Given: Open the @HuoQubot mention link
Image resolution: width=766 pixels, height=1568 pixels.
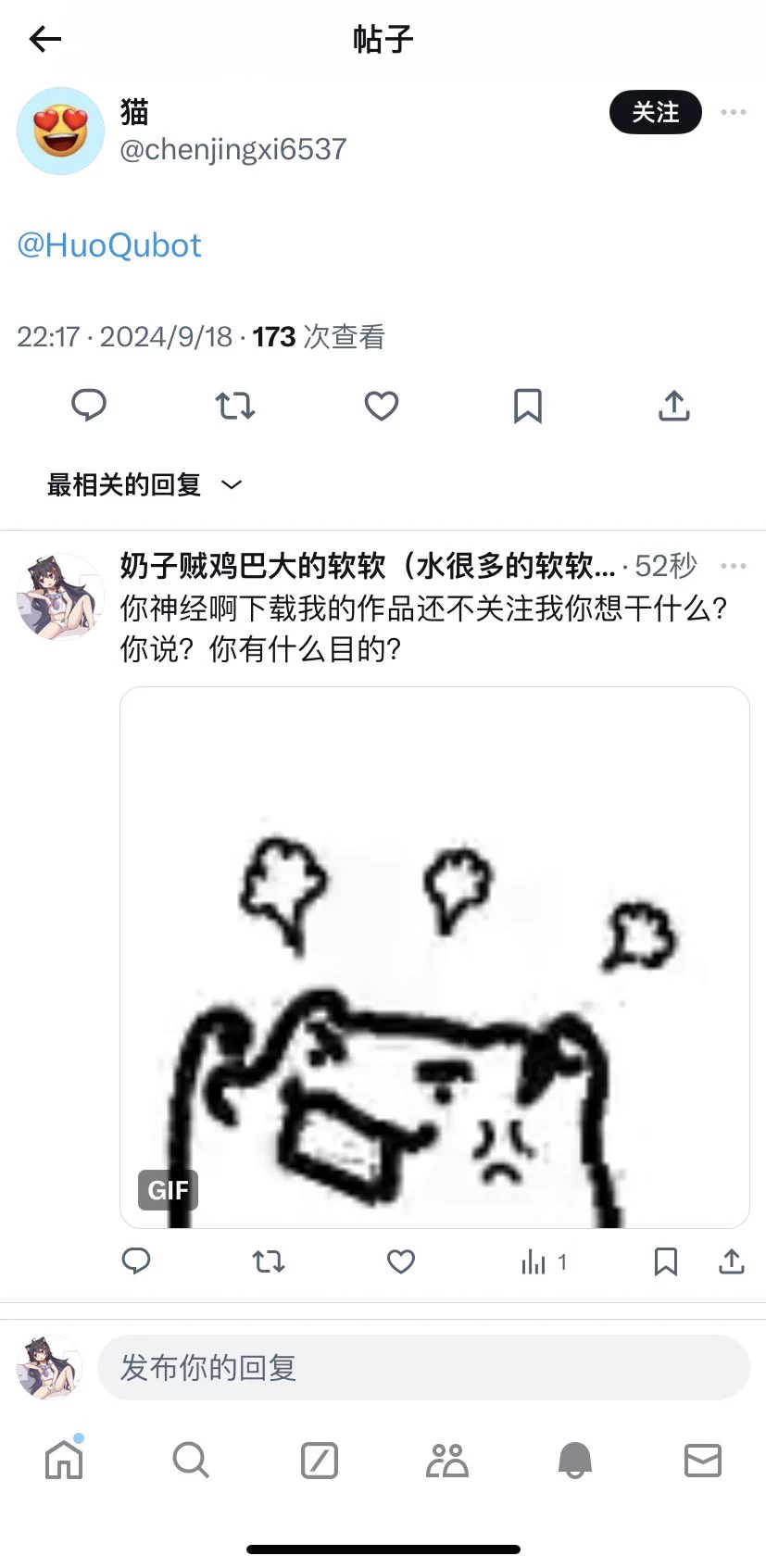Looking at the screenshot, I should click(109, 245).
